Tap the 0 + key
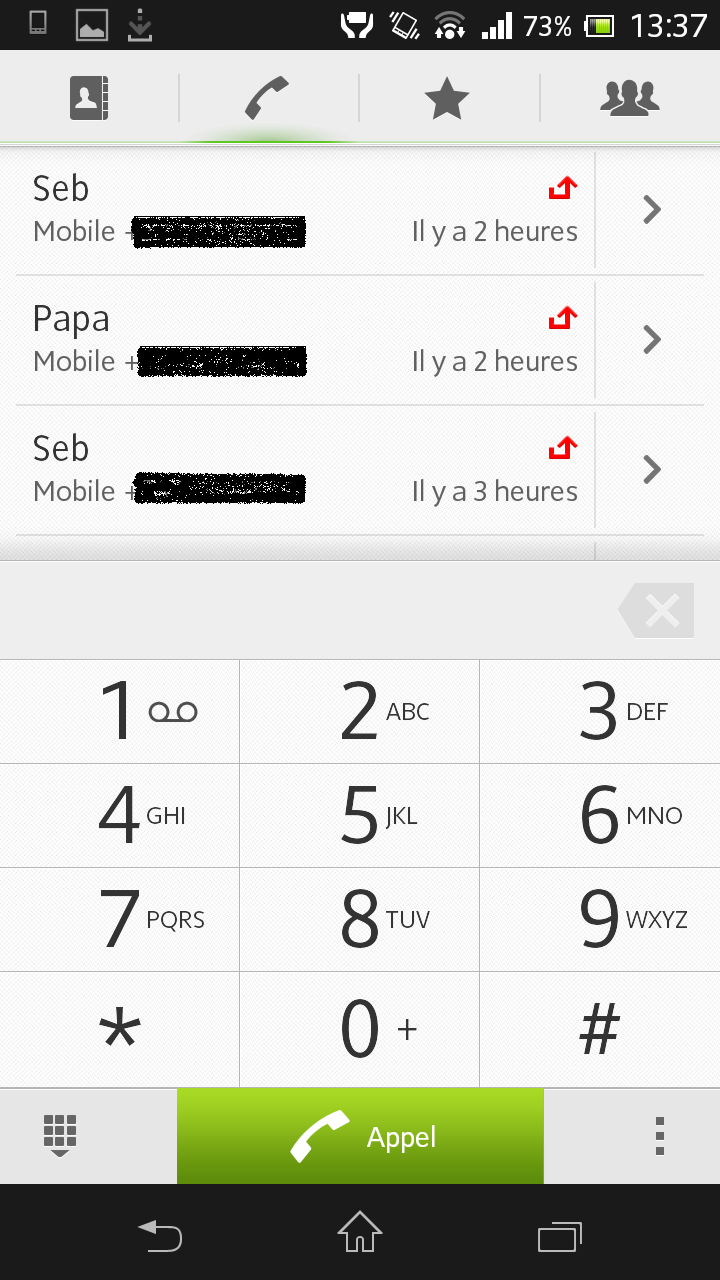The width and height of the screenshot is (720, 1280). coord(360,1030)
